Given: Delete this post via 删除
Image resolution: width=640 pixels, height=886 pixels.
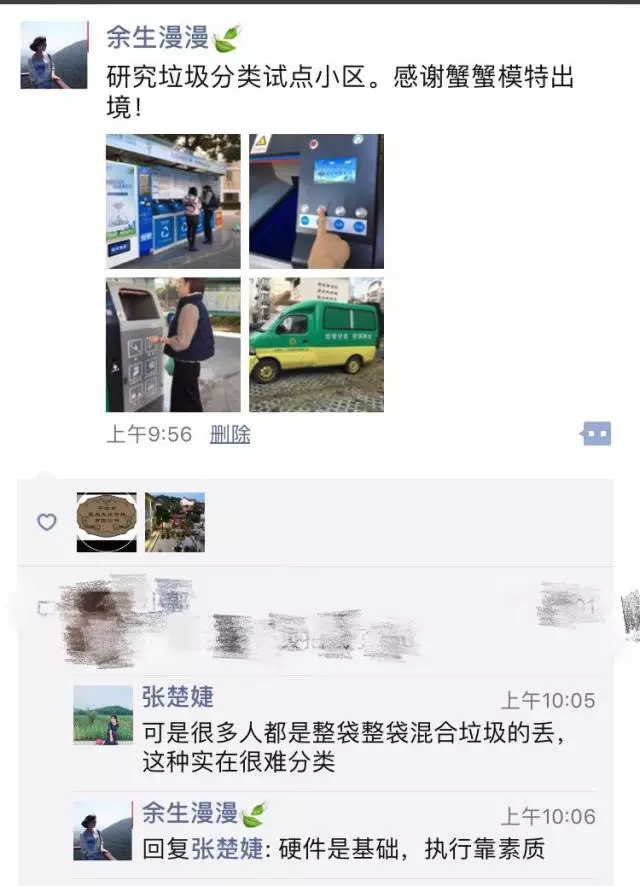Looking at the screenshot, I should (x=230, y=434).
